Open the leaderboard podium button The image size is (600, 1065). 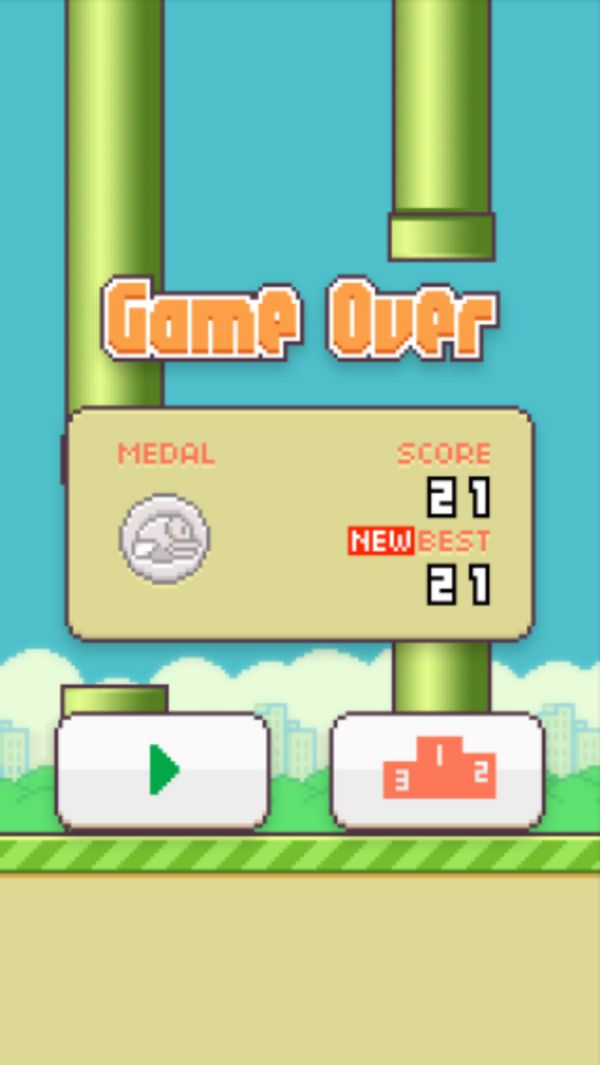click(x=438, y=771)
